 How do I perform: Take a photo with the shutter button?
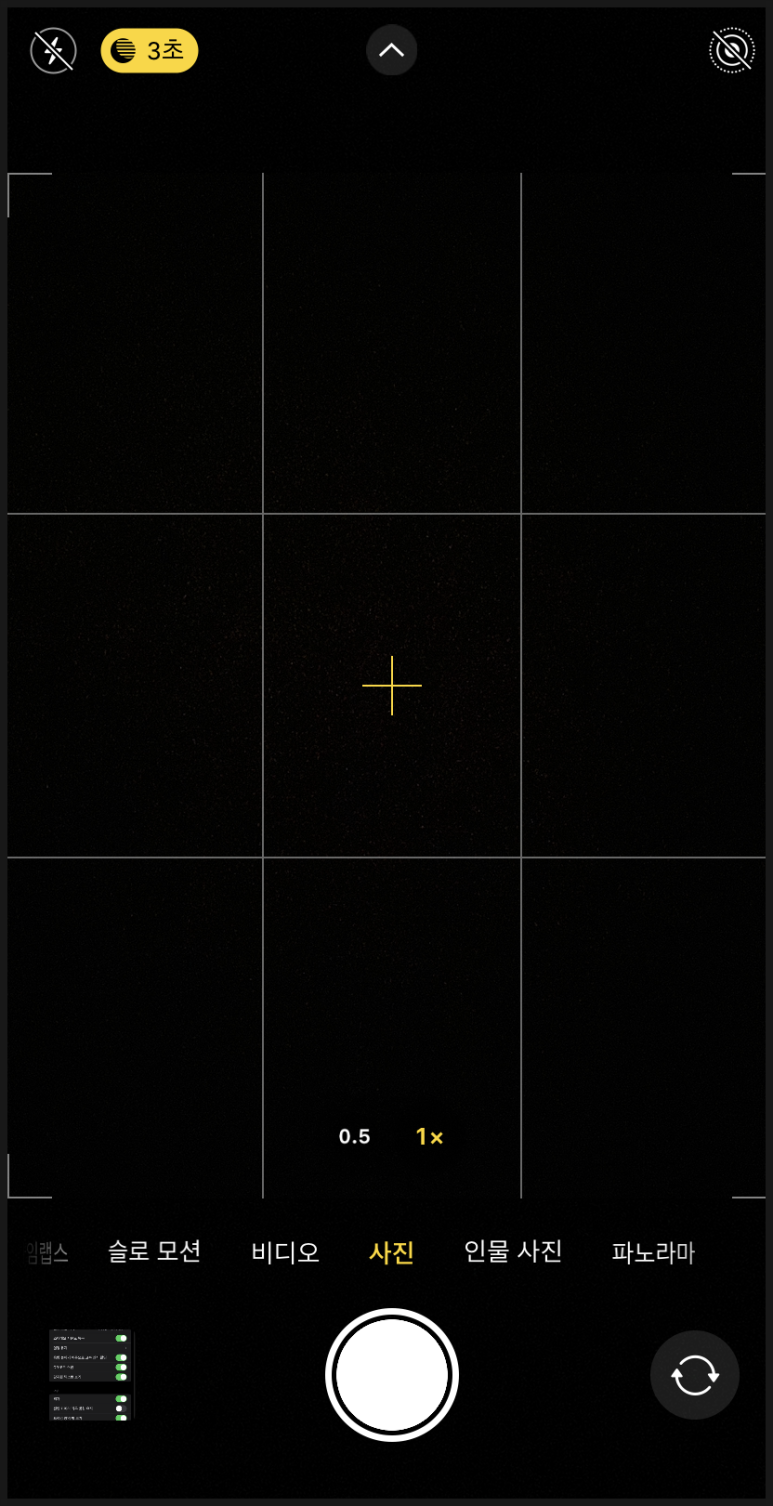[391, 1375]
